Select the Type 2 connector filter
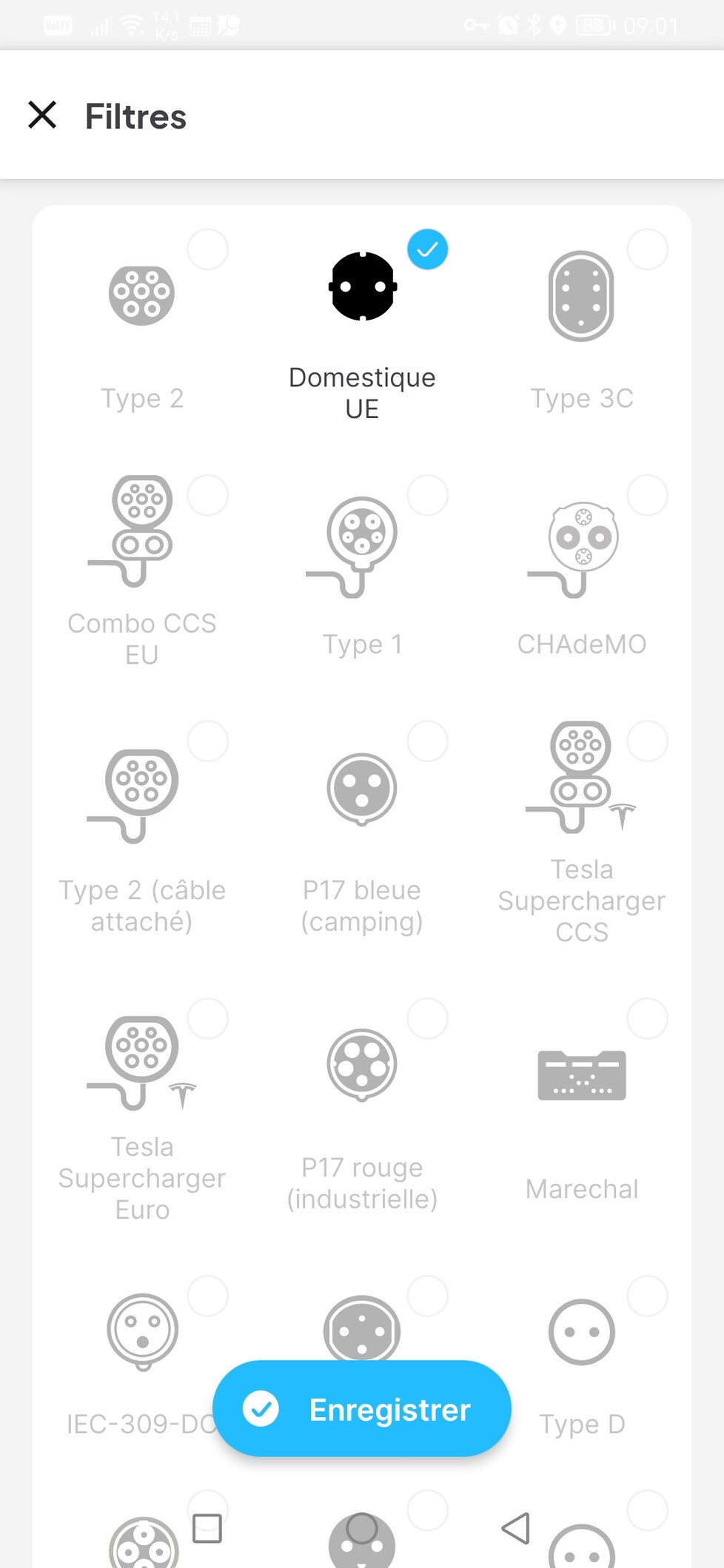 coord(142,326)
